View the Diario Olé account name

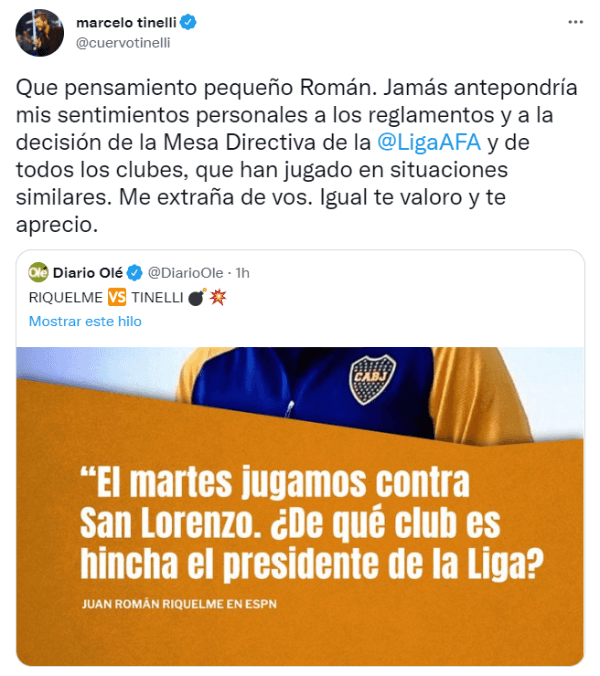click(x=89, y=273)
